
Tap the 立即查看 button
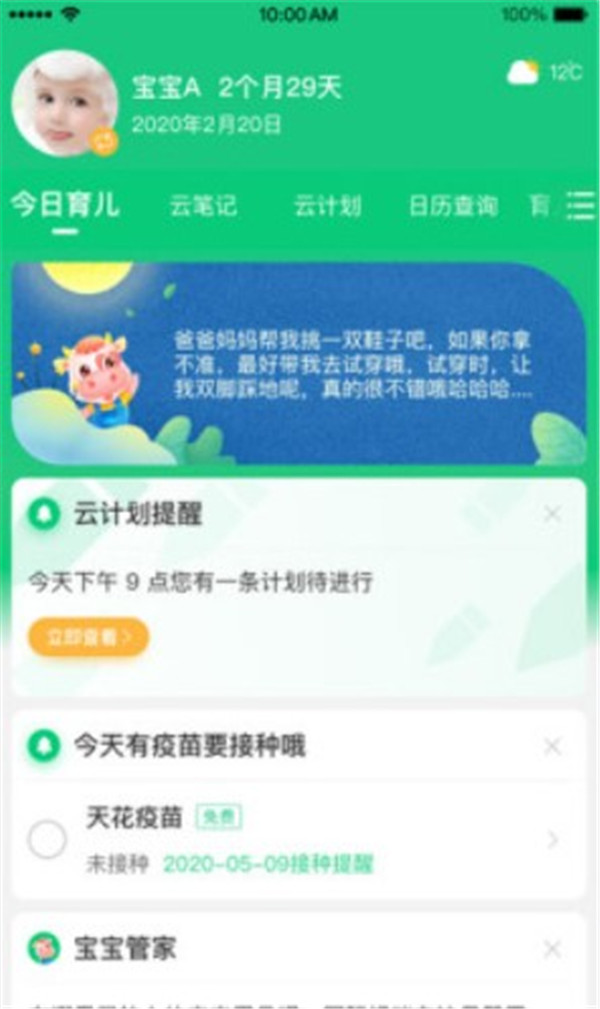coord(88,637)
